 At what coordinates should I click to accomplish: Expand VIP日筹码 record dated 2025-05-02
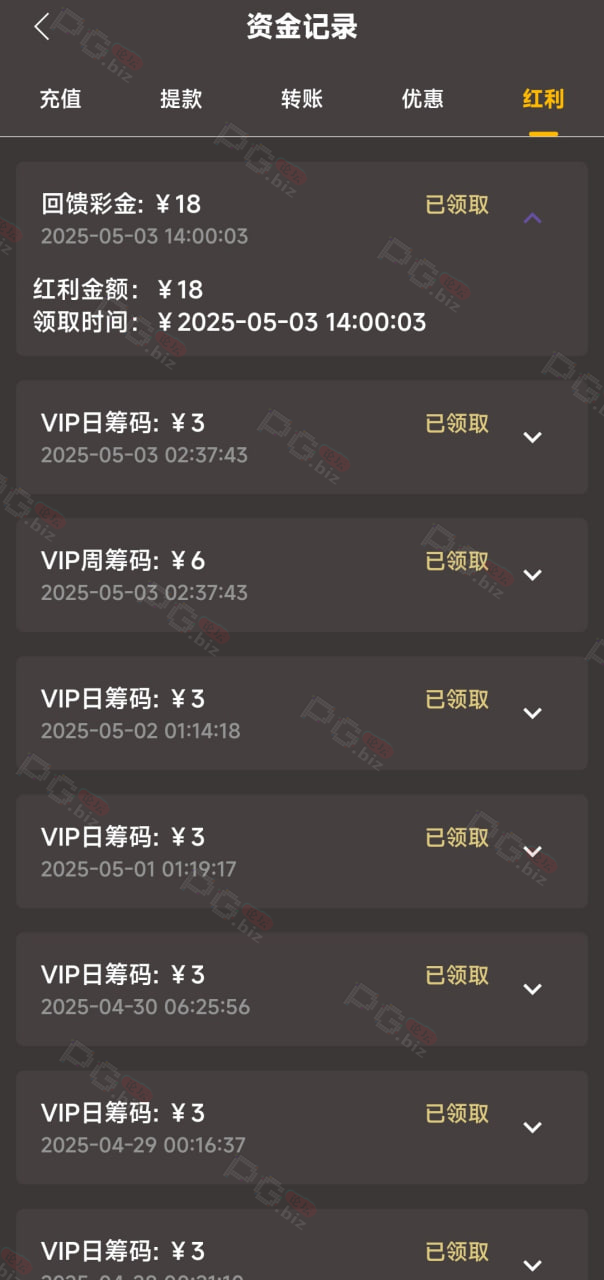[533, 713]
